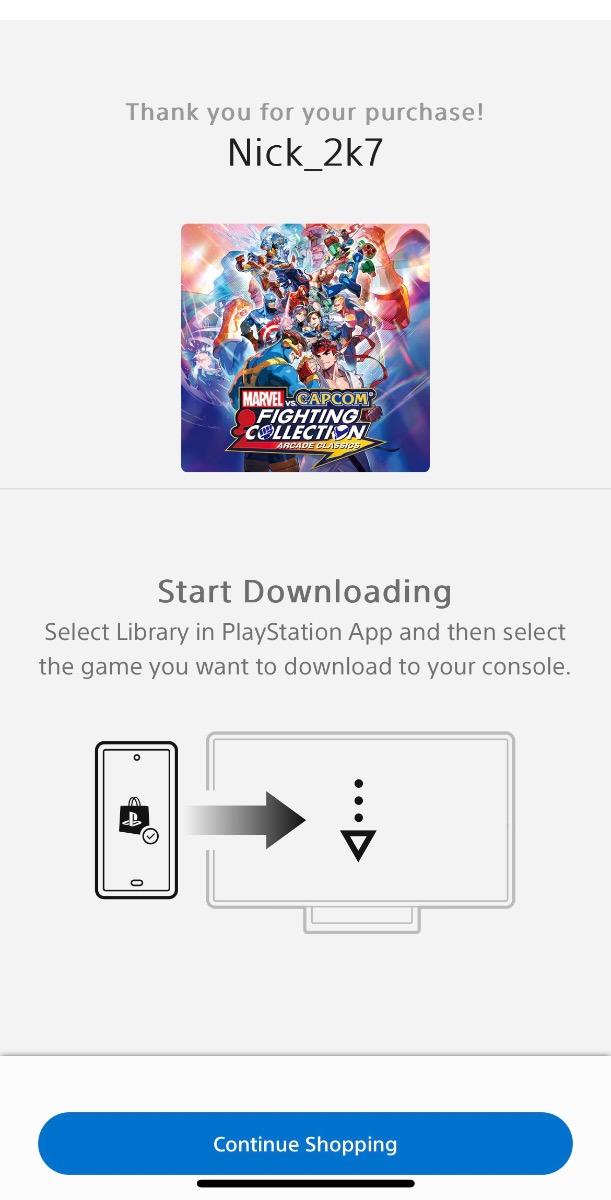Image resolution: width=611 pixels, height=1200 pixels.
Task: Tap the Continue Shopping button
Action: pos(305,1143)
